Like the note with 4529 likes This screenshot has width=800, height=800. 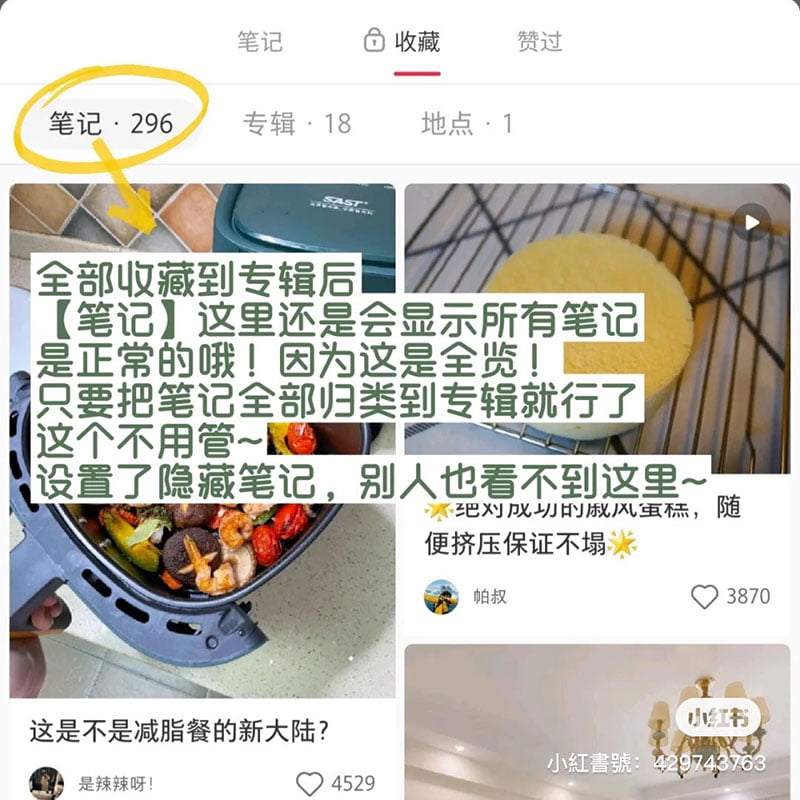point(311,783)
